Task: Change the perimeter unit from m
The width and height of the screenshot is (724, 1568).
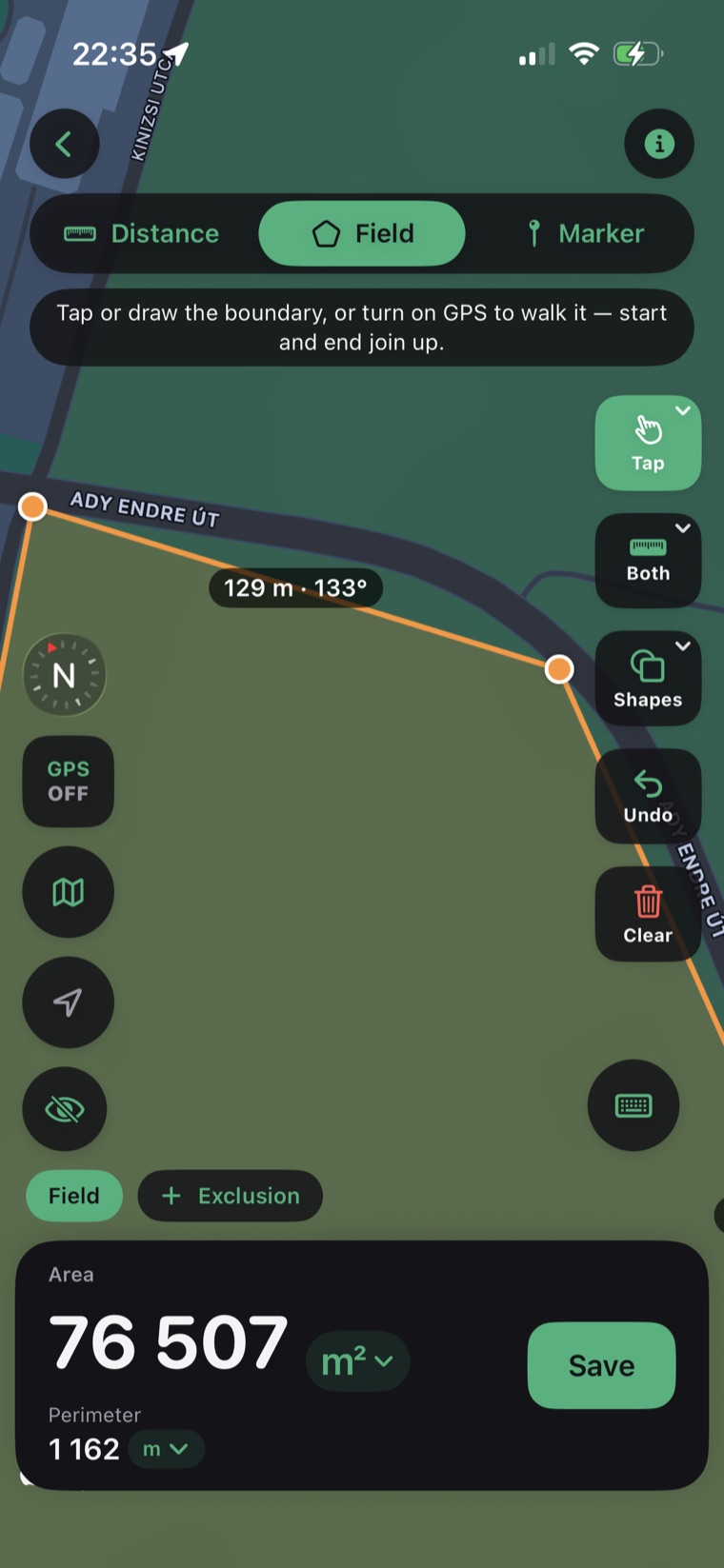Action: click(166, 1449)
